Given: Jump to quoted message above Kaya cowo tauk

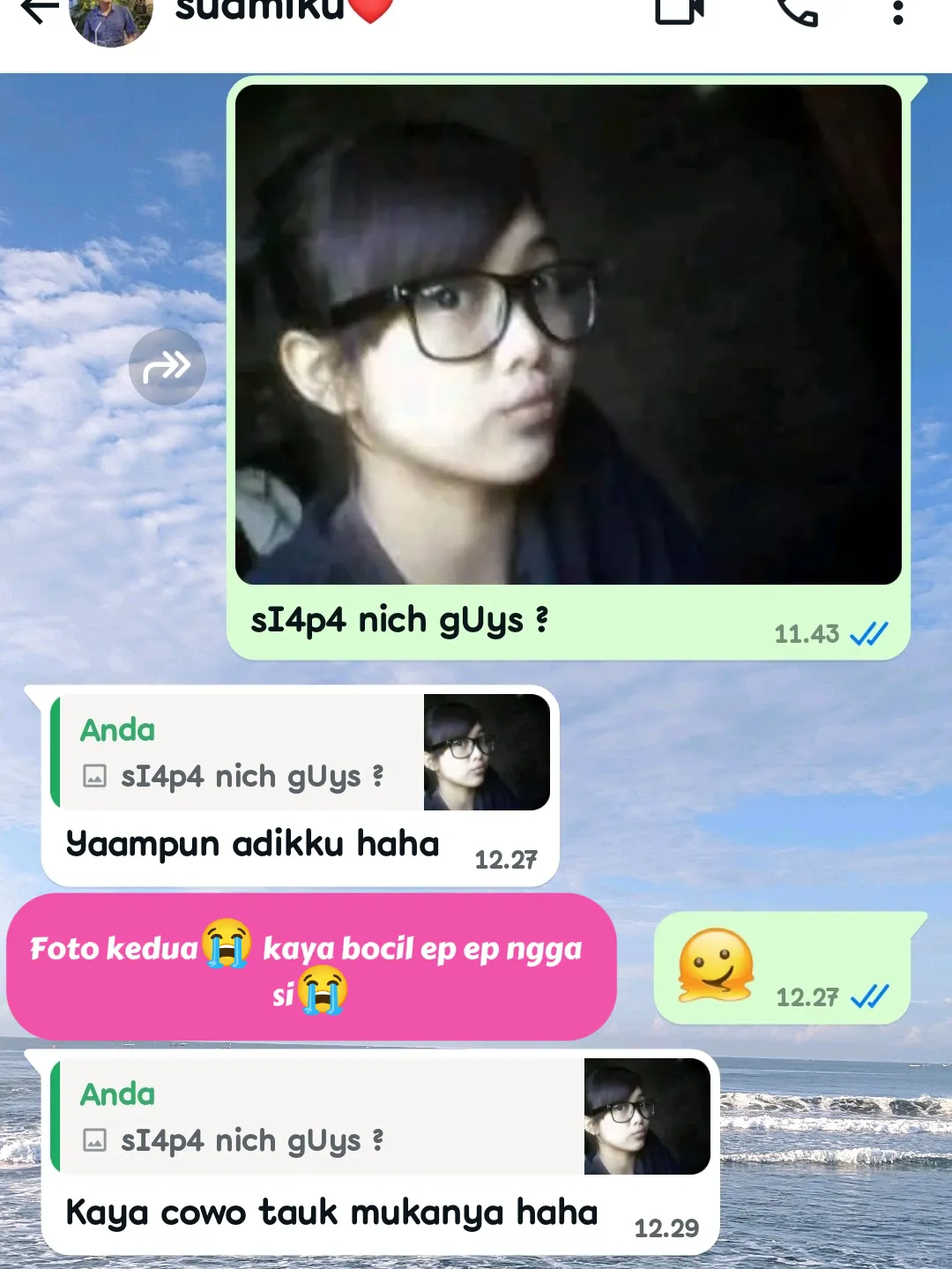Looking at the screenshot, I should (379, 1116).
